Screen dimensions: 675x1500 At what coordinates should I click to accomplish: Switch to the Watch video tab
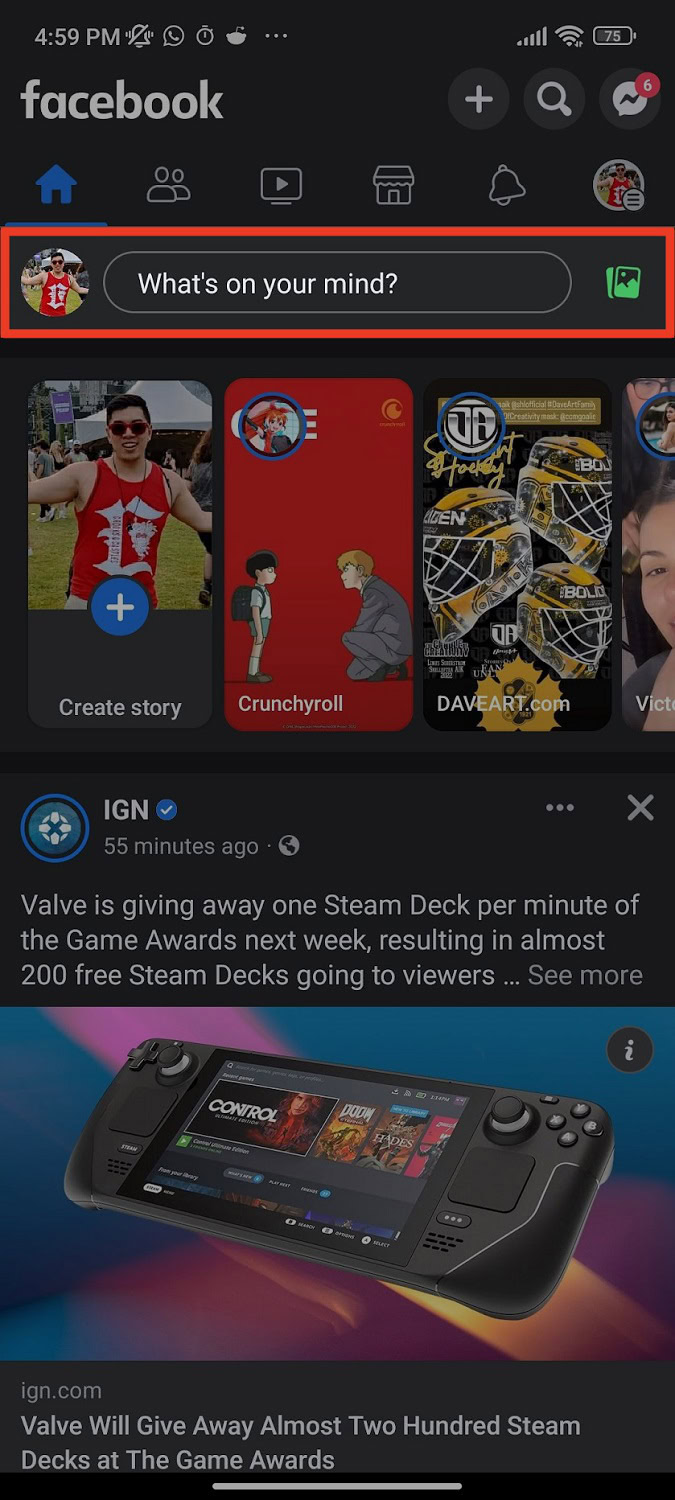point(281,185)
